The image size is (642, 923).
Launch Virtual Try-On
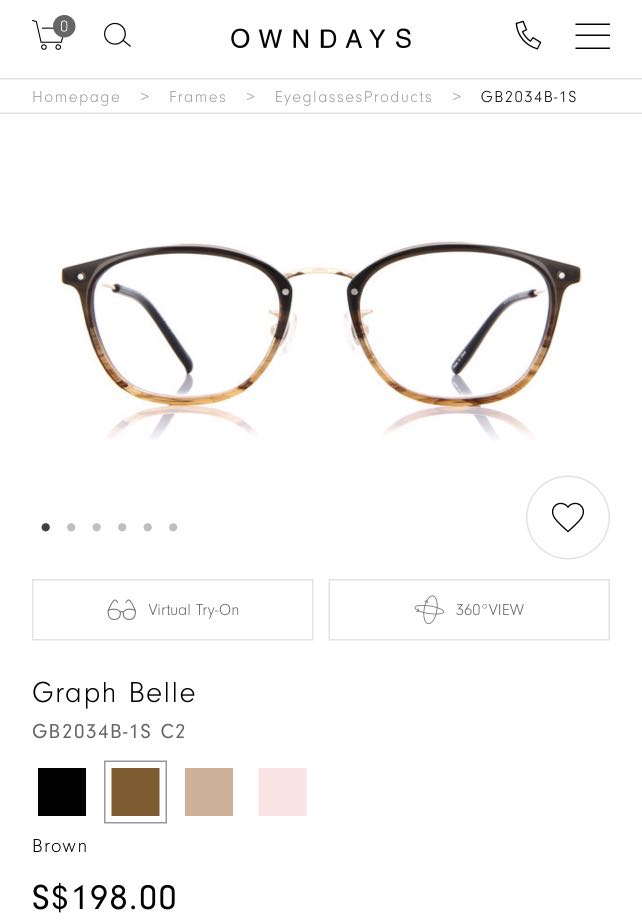[x=173, y=610]
